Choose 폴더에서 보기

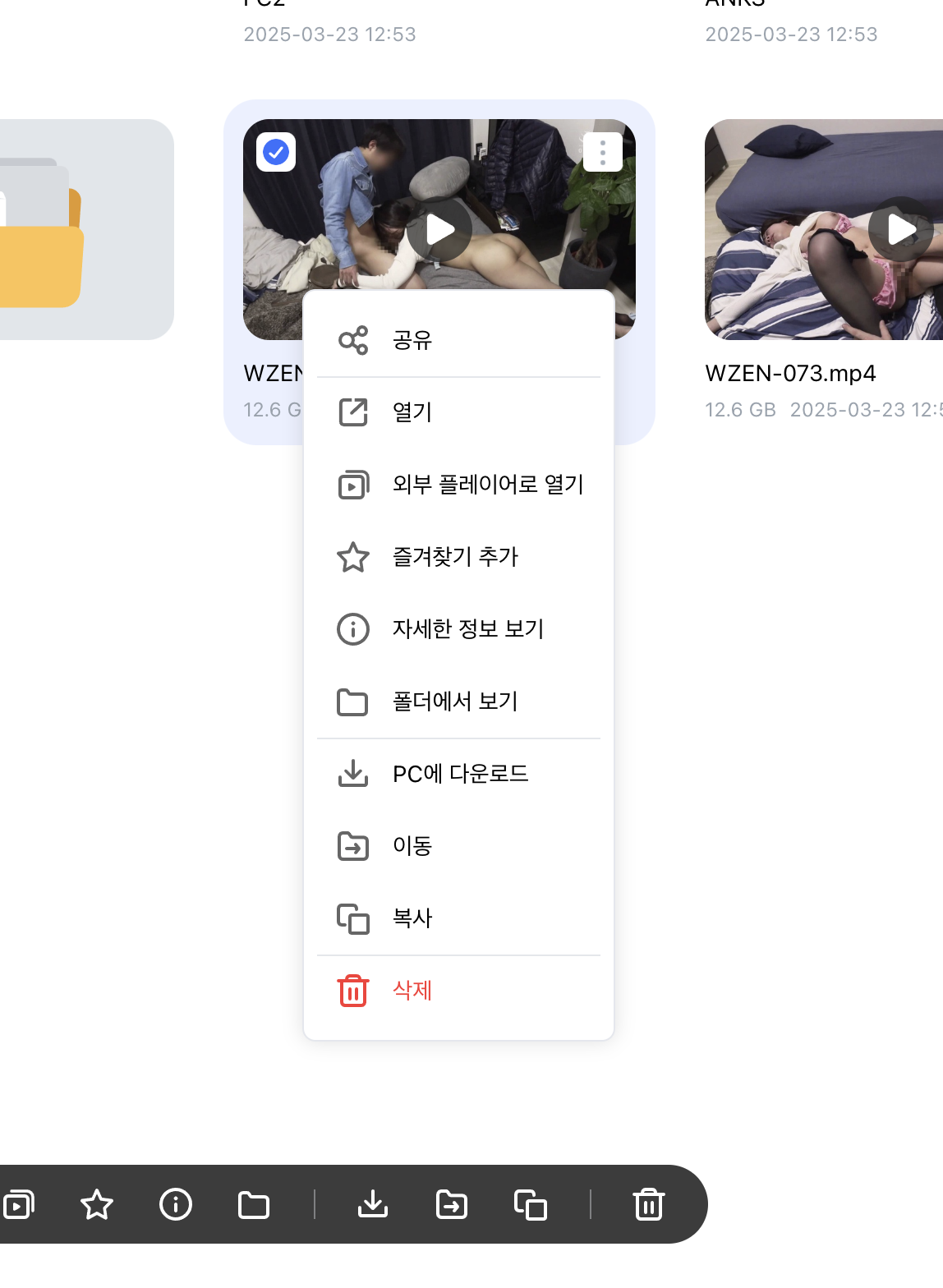tap(458, 701)
